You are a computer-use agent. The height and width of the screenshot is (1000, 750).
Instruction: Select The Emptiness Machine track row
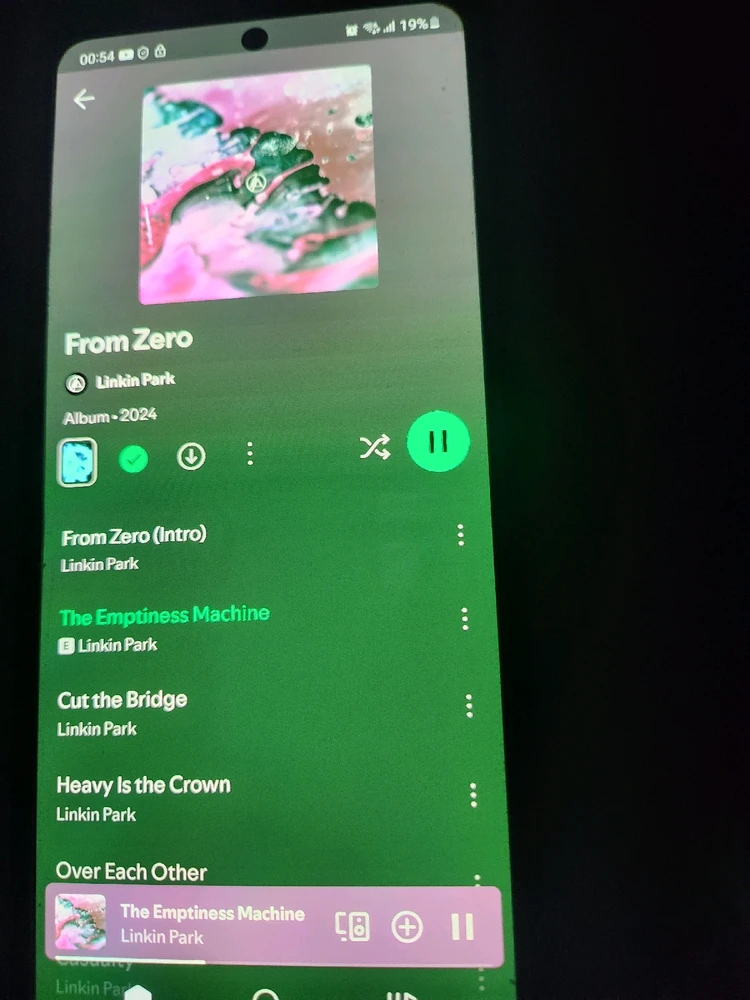165,615
